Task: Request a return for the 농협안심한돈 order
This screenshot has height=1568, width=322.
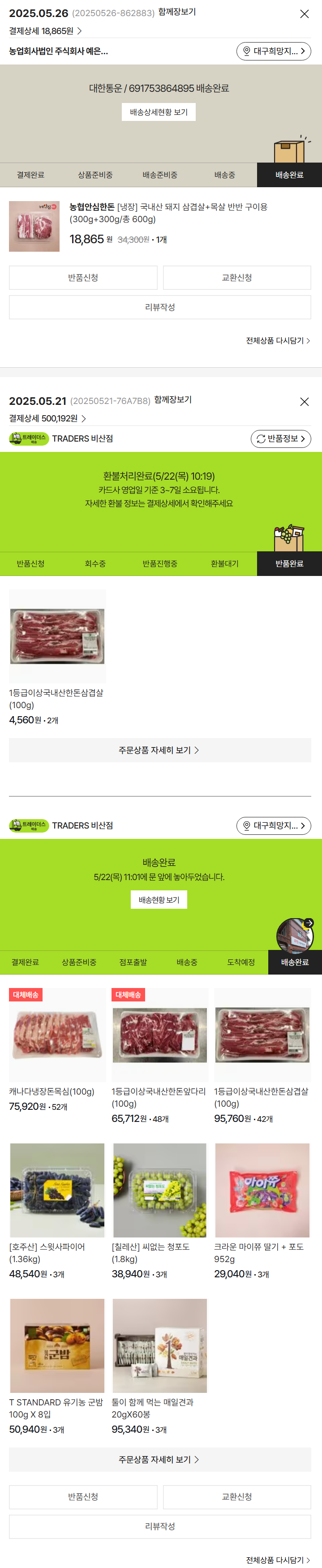Action: [83, 278]
